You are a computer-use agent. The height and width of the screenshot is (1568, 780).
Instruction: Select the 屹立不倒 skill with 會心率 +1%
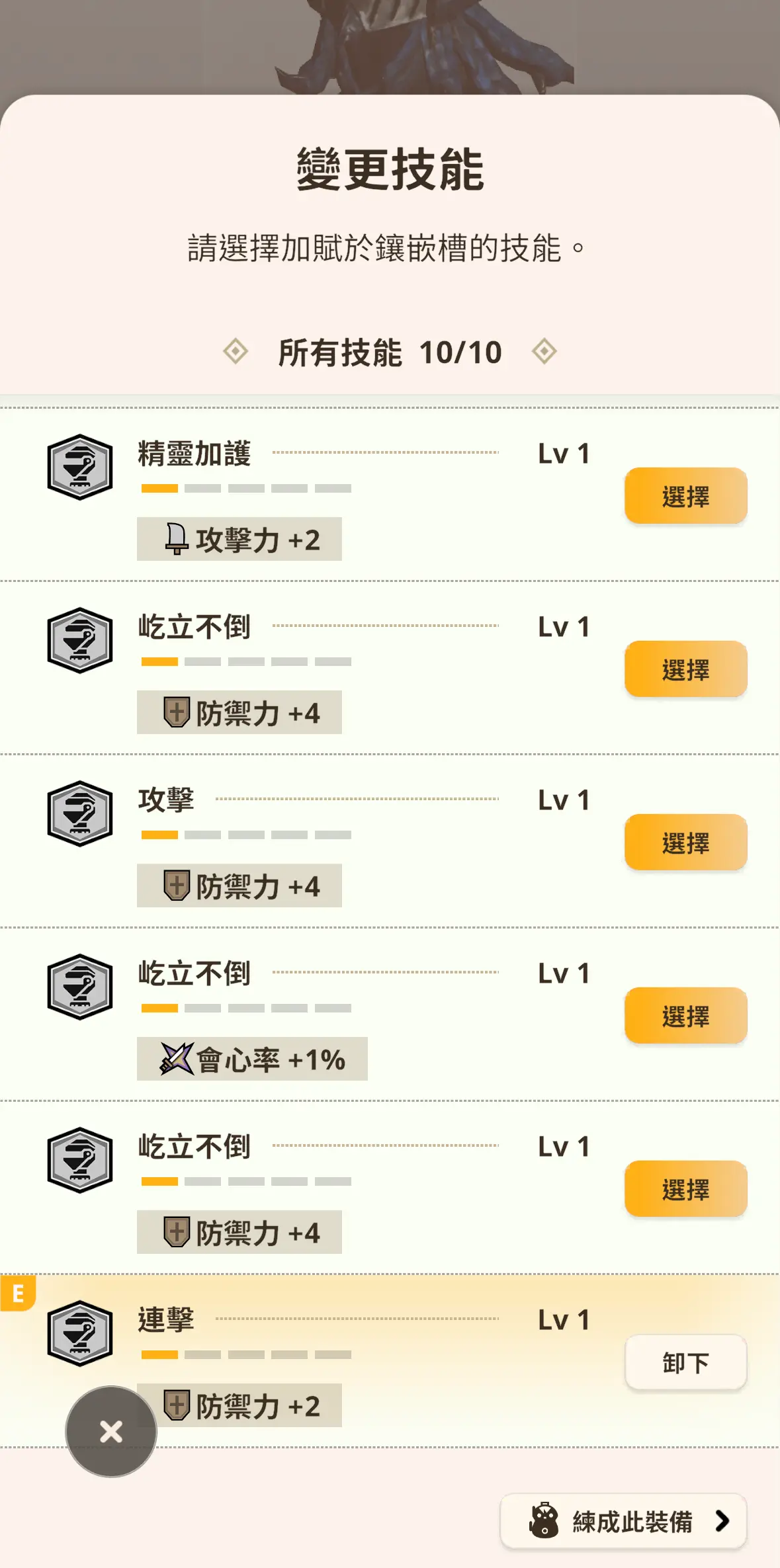click(x=685, y=1016)
